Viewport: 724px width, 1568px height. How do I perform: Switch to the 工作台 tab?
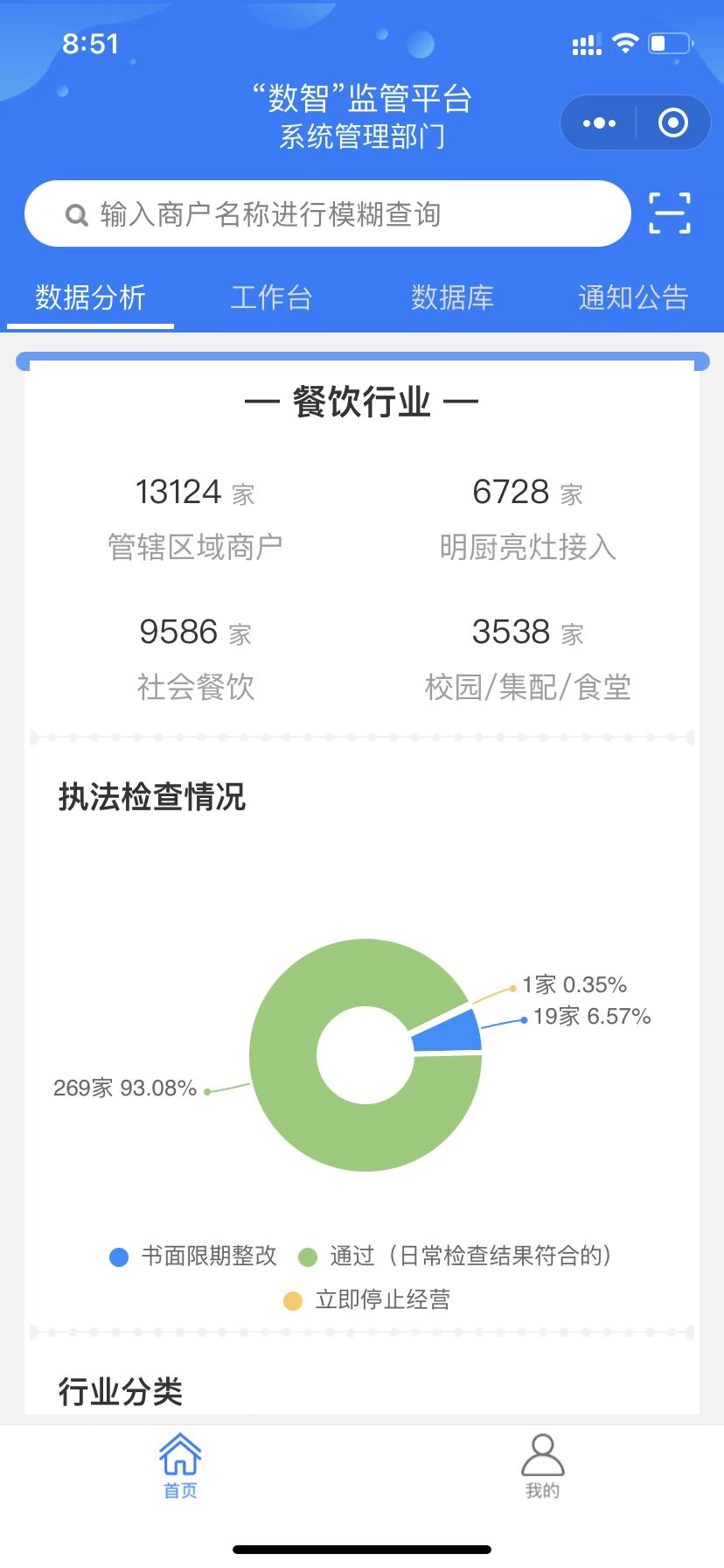[x=271, y=297]
